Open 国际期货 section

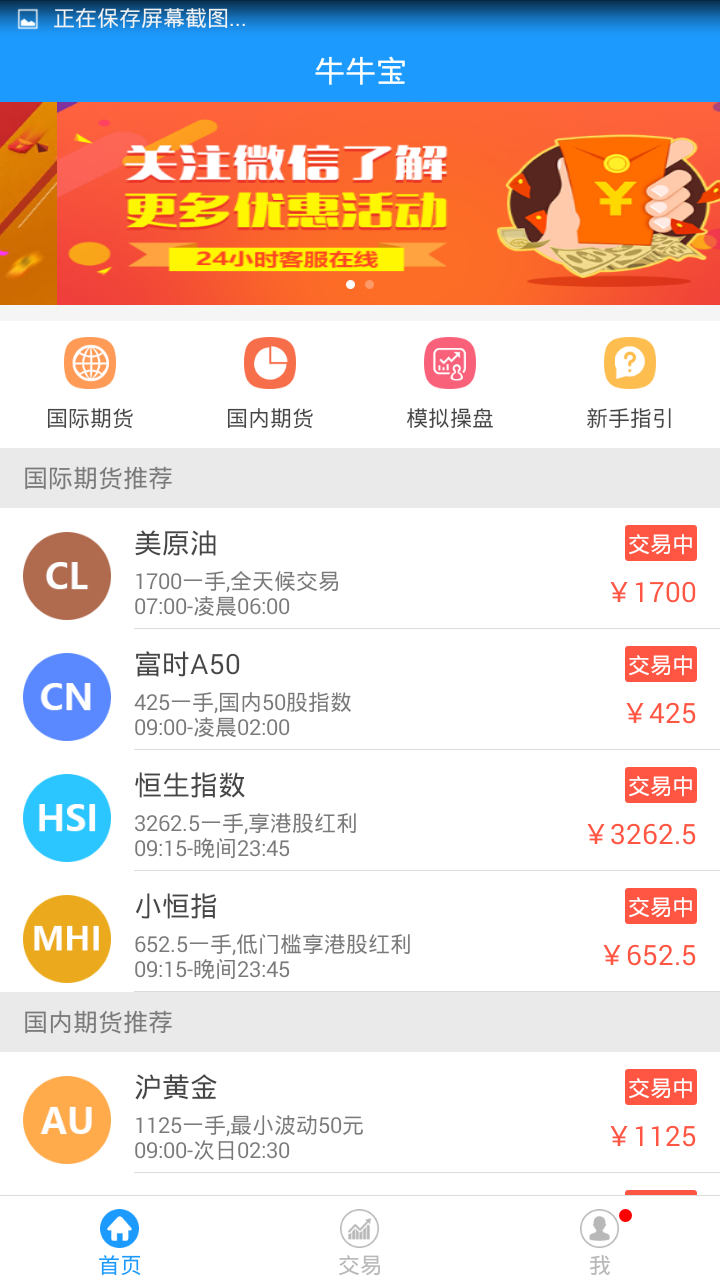pyautogui.click(x=90, y=384)
